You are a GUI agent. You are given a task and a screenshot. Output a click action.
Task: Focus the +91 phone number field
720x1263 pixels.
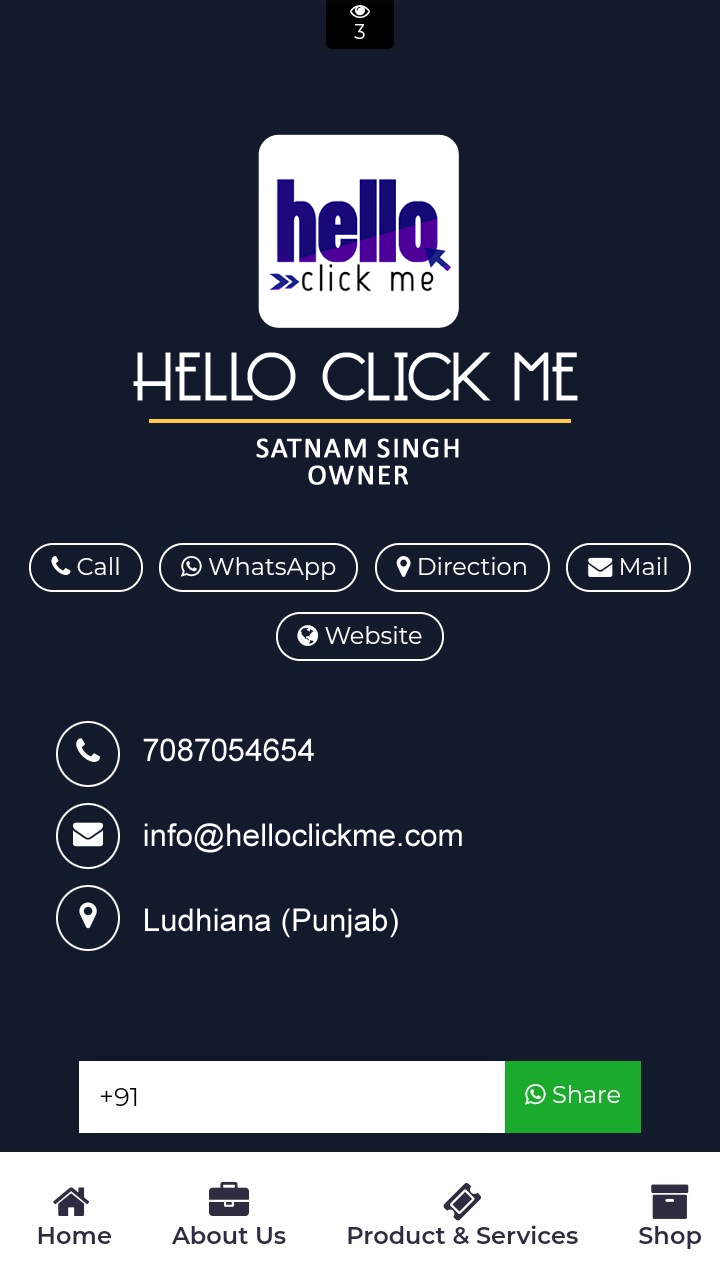[x=292, y=1097]
